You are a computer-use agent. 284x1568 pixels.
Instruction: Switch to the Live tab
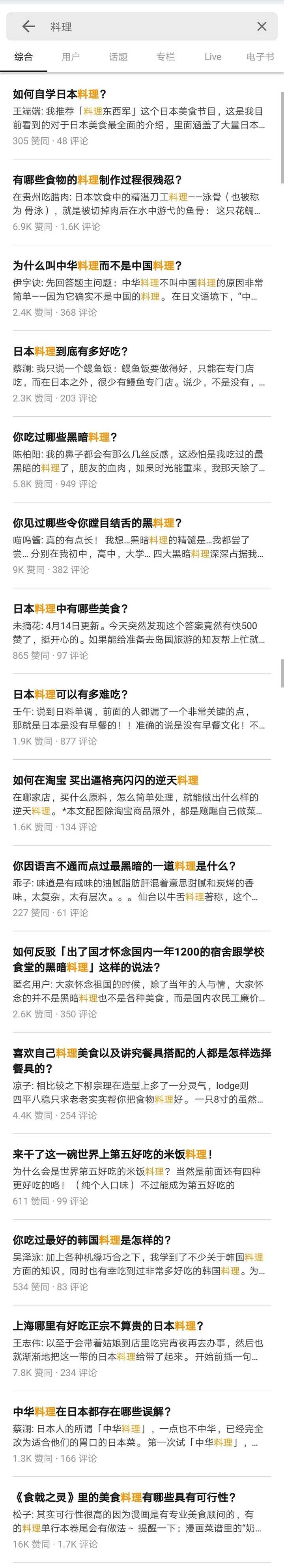point(213,56)
